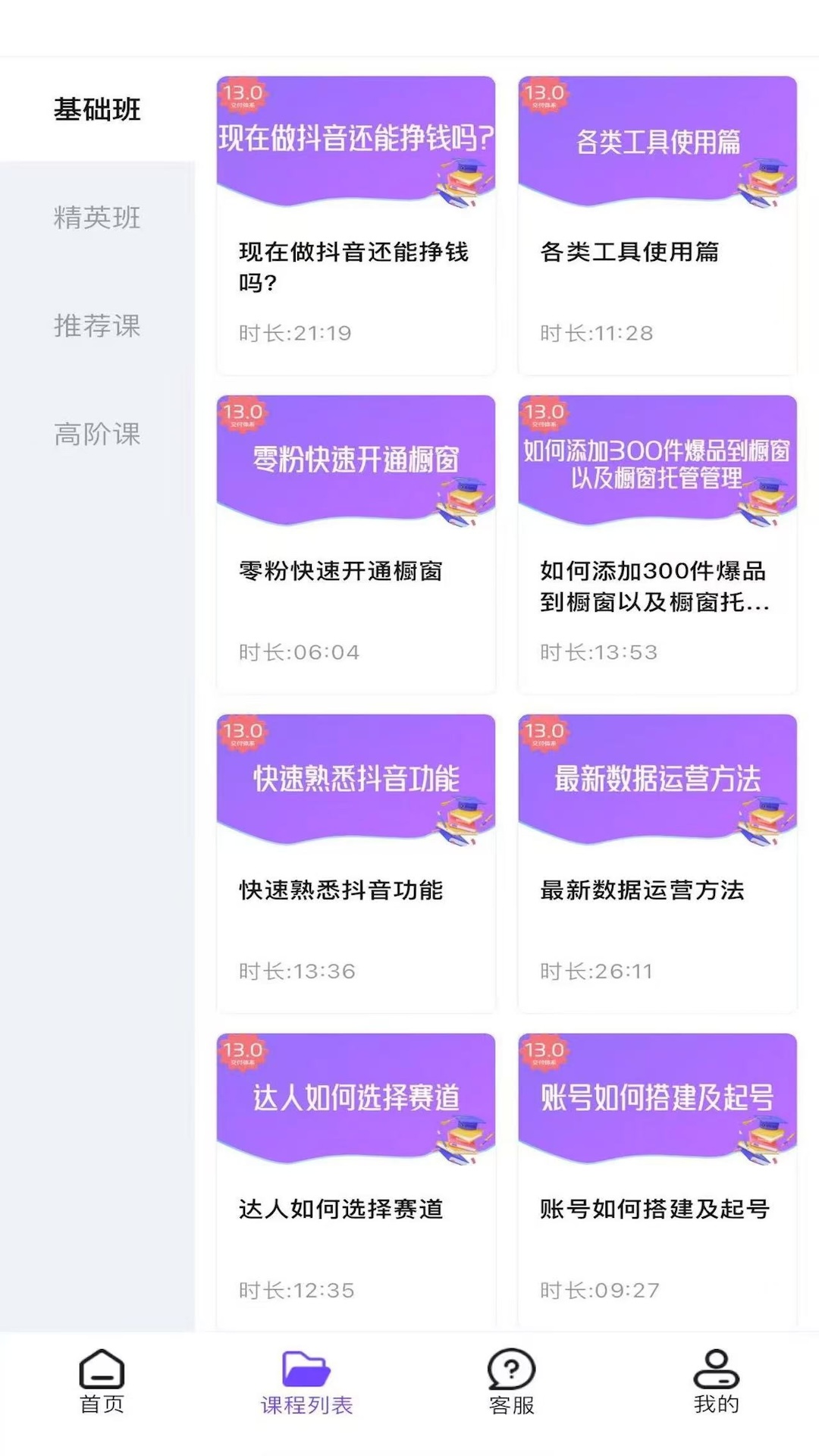Select the 推荐课 sidebar tab
819x1456 pixels.
(97, 328)
